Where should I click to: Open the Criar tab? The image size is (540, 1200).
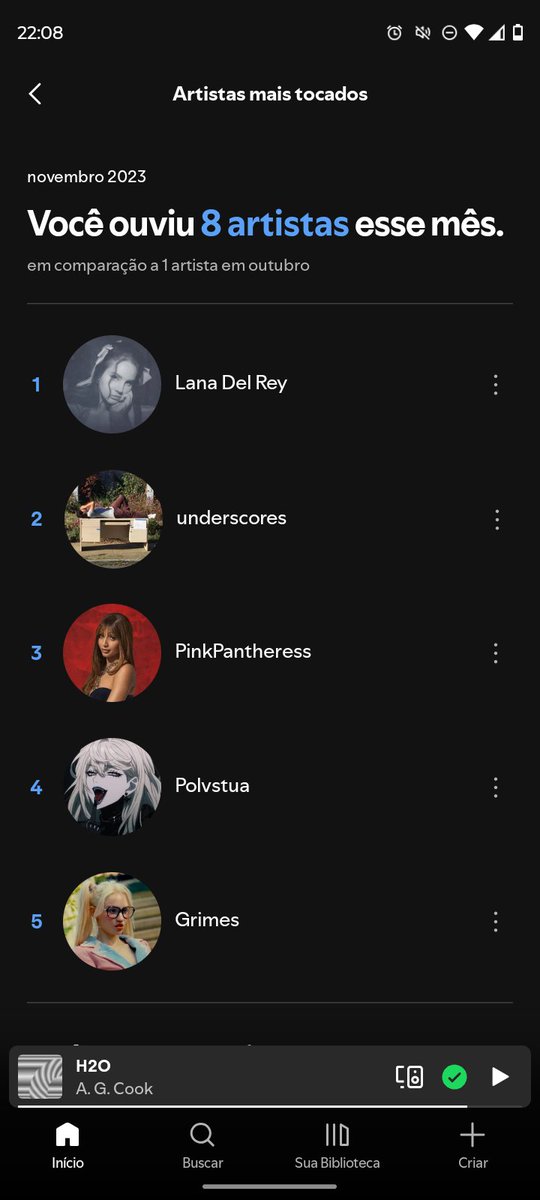472,1145
